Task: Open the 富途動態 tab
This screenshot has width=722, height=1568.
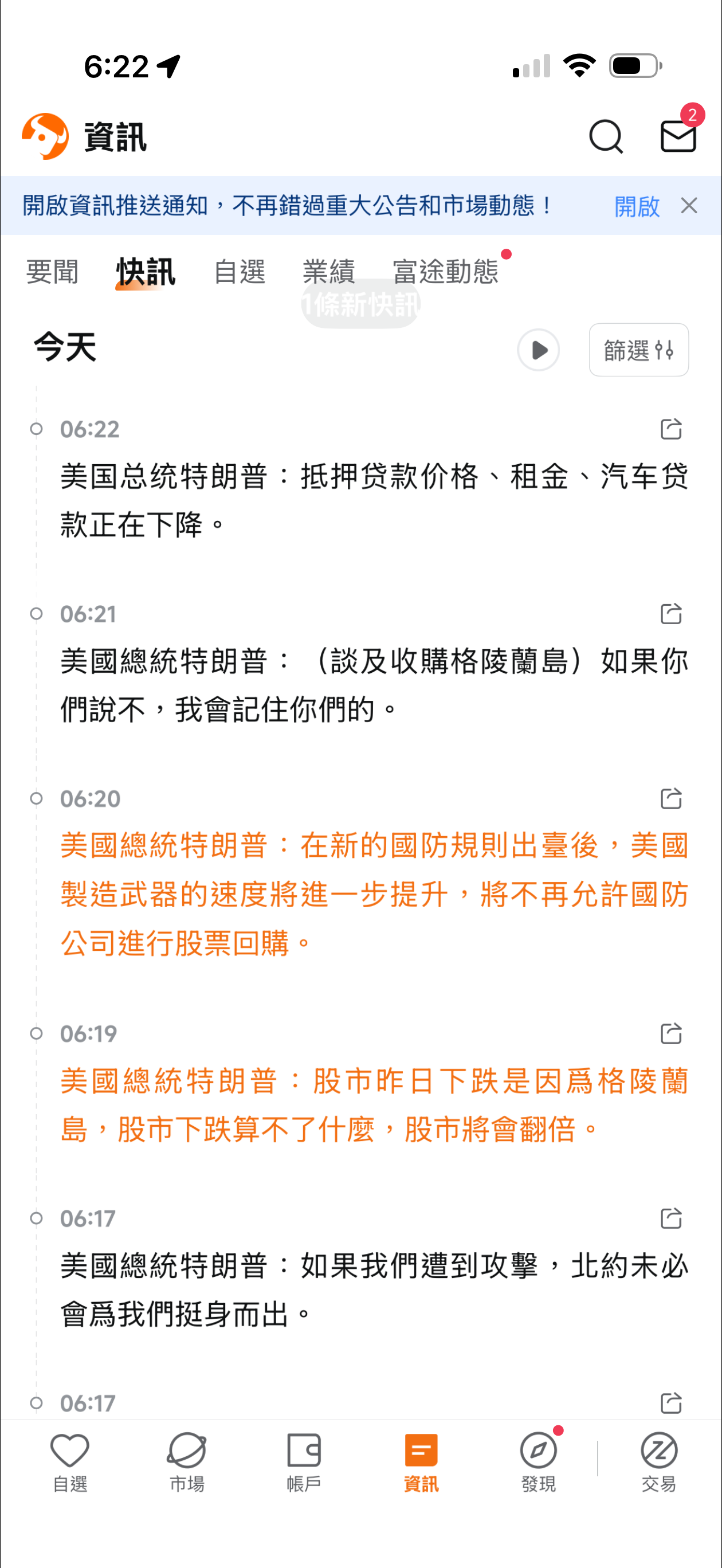Action: coord(445,272)
